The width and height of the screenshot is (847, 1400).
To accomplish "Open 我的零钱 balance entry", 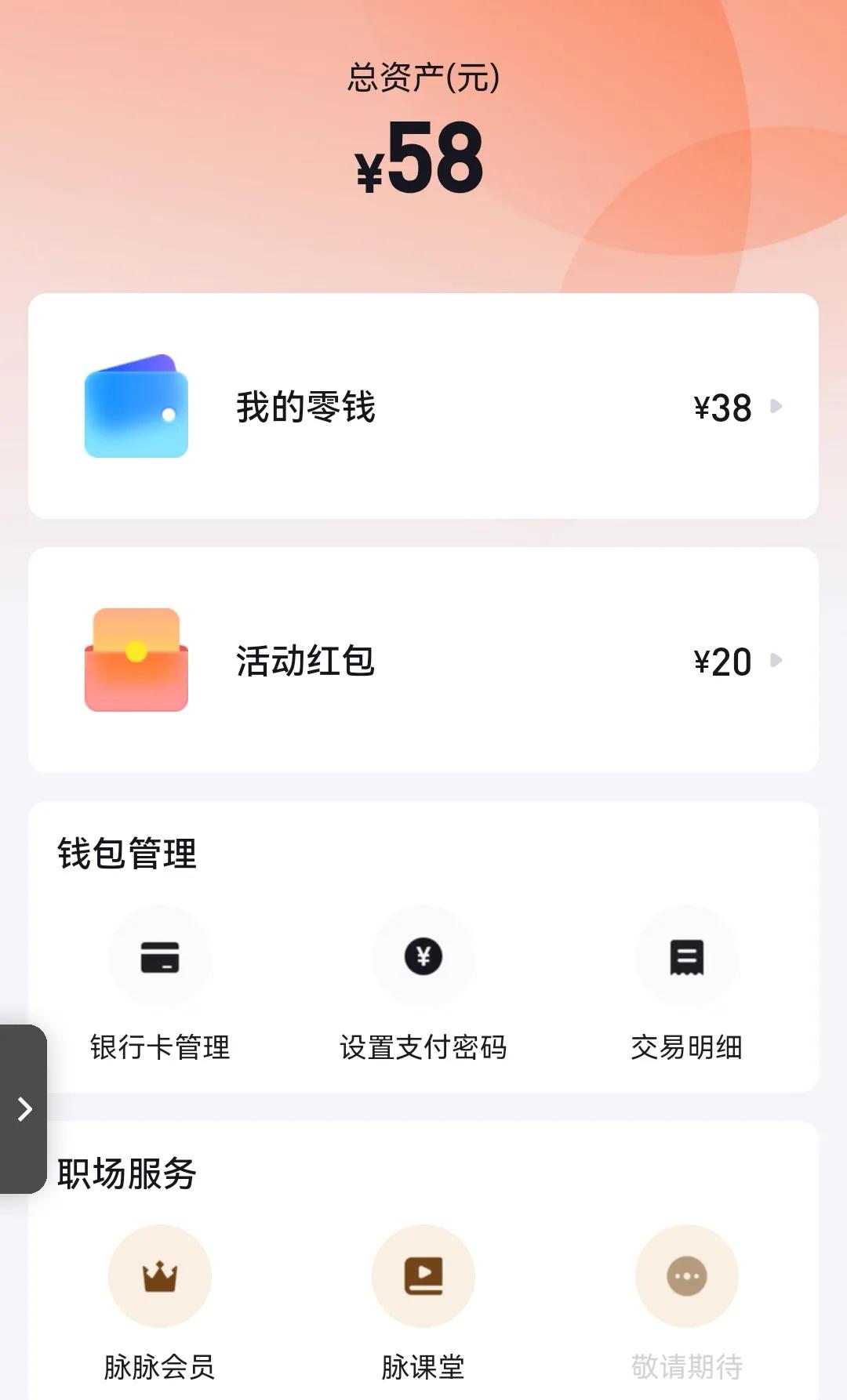I will point(423,408).
